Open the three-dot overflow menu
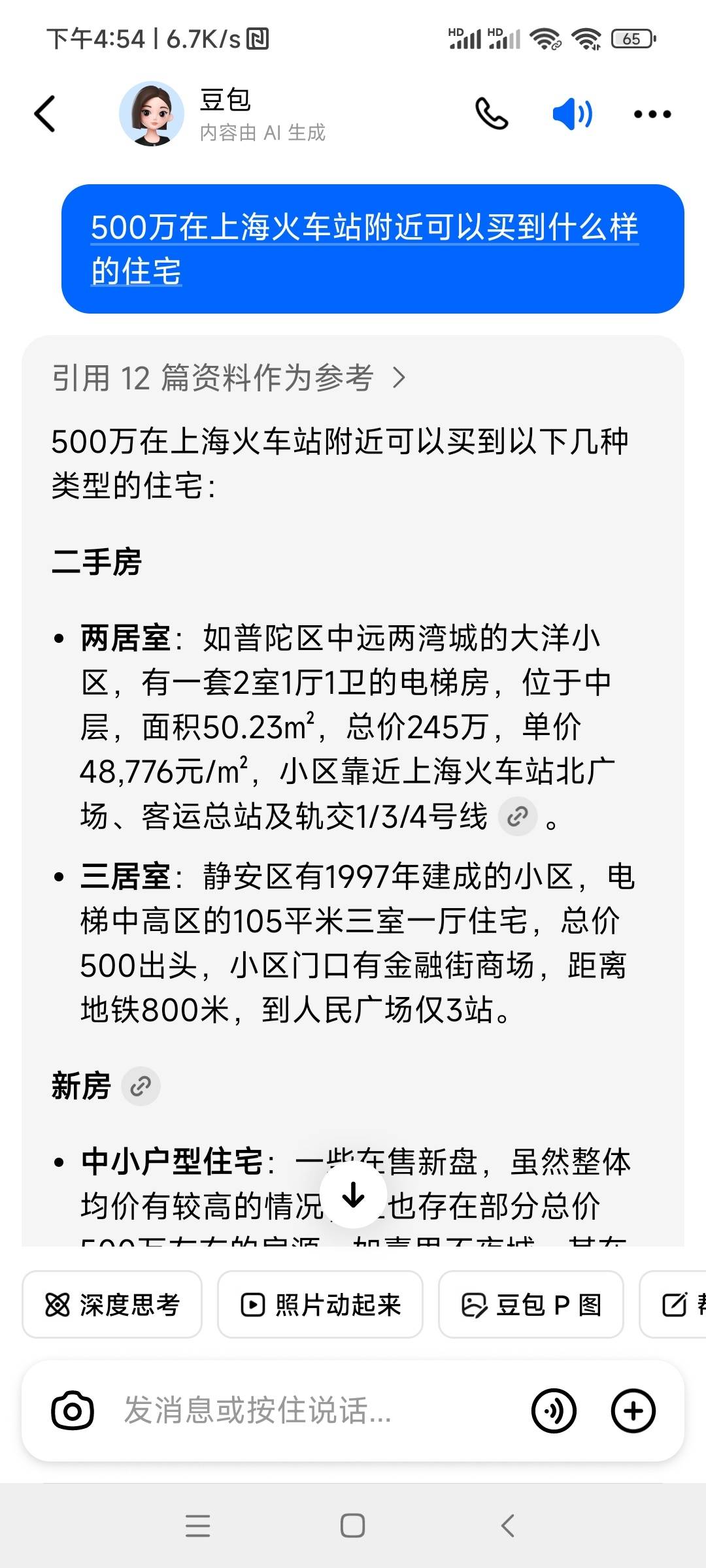 [x=652, y=114]
